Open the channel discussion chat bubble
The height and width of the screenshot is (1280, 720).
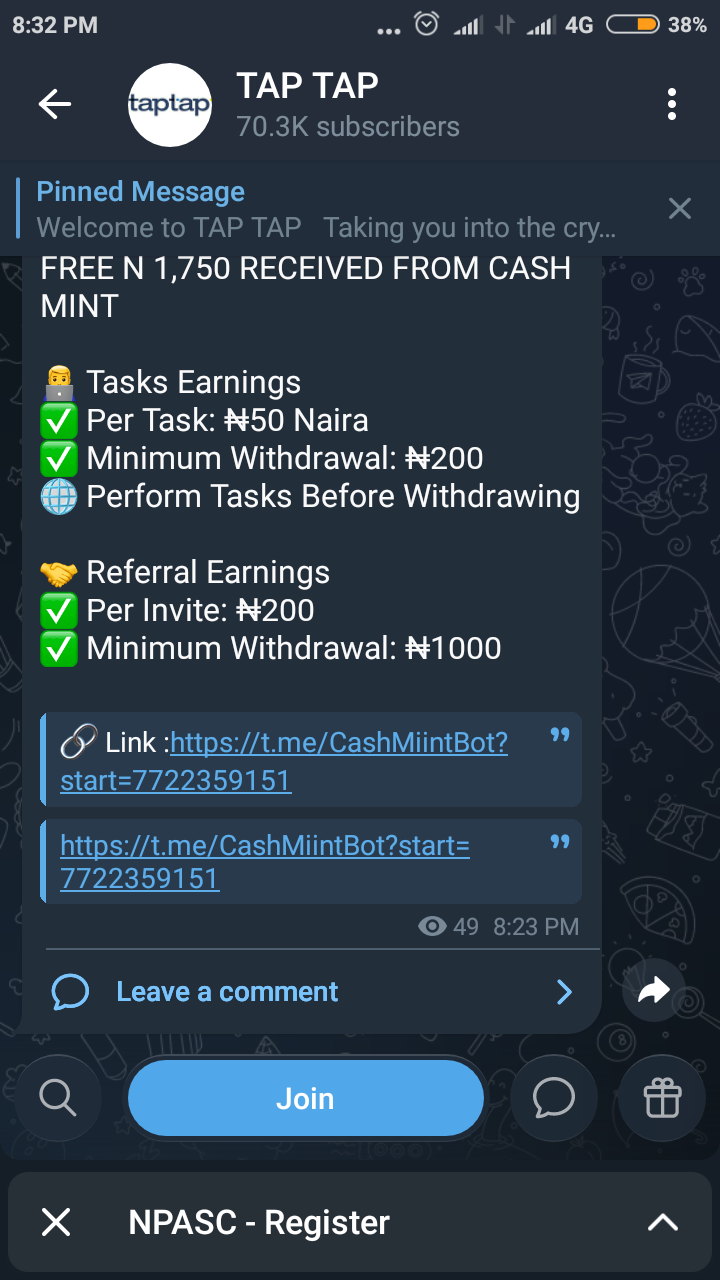point(554,1098)
